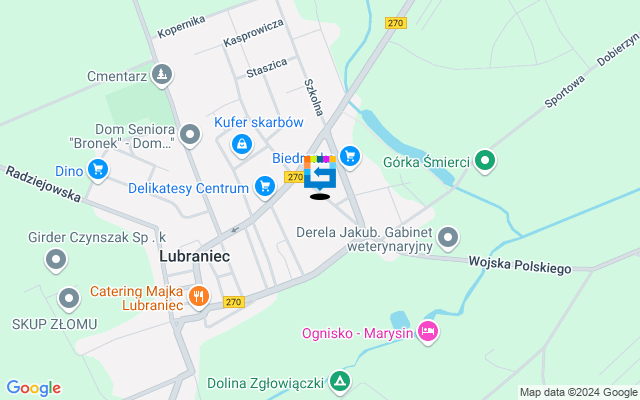This screenshot has width=640, height=400.
Task: Open Catering Majka Lubraniec restaurant pin
Action: [x=199, y=296]
